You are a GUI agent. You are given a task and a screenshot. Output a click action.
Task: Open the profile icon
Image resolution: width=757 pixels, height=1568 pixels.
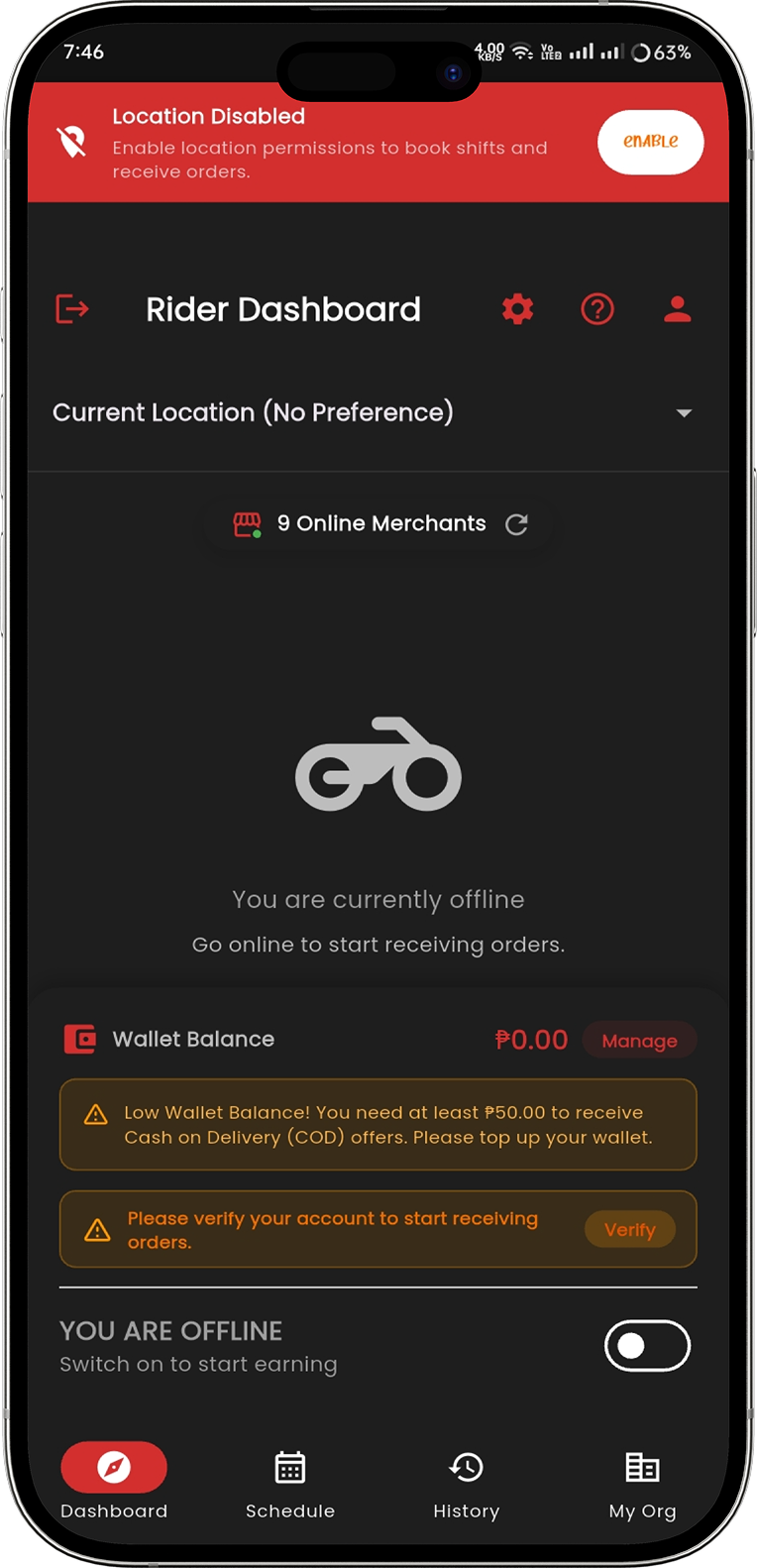pyautogui.click(x=678, y=309)
